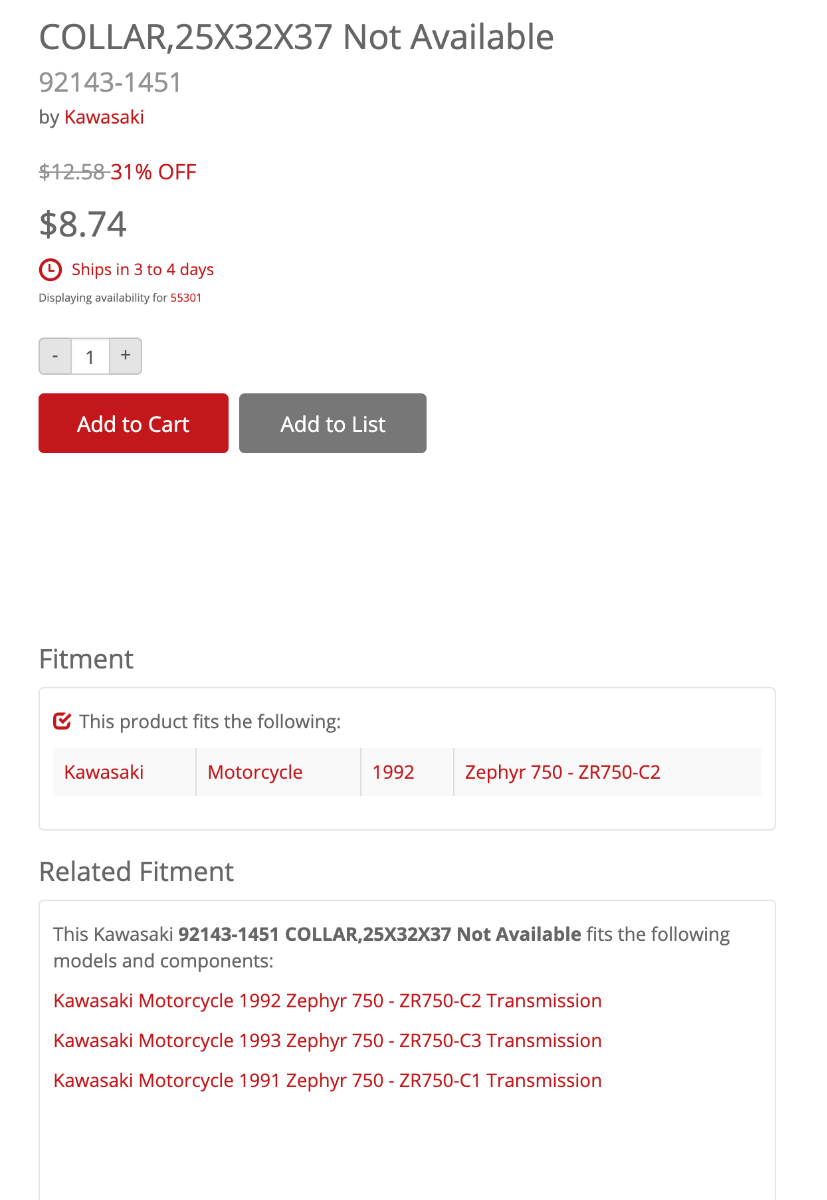Open the 1992 year fitment link
The width and height of the screenshot is (827, 1200).
[393, 772]
